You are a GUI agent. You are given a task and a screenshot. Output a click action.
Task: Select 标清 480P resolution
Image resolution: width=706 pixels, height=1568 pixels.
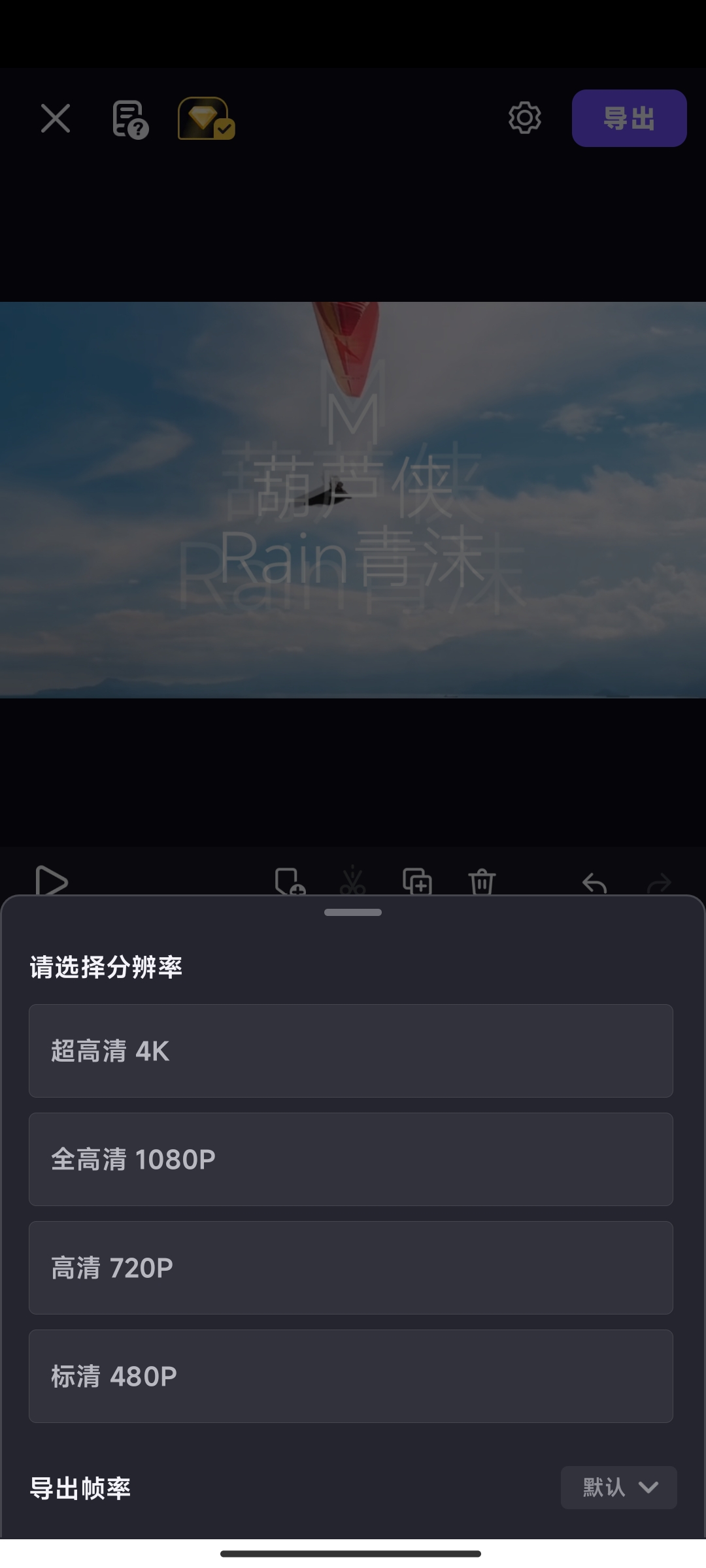(x=351, y=1376)
